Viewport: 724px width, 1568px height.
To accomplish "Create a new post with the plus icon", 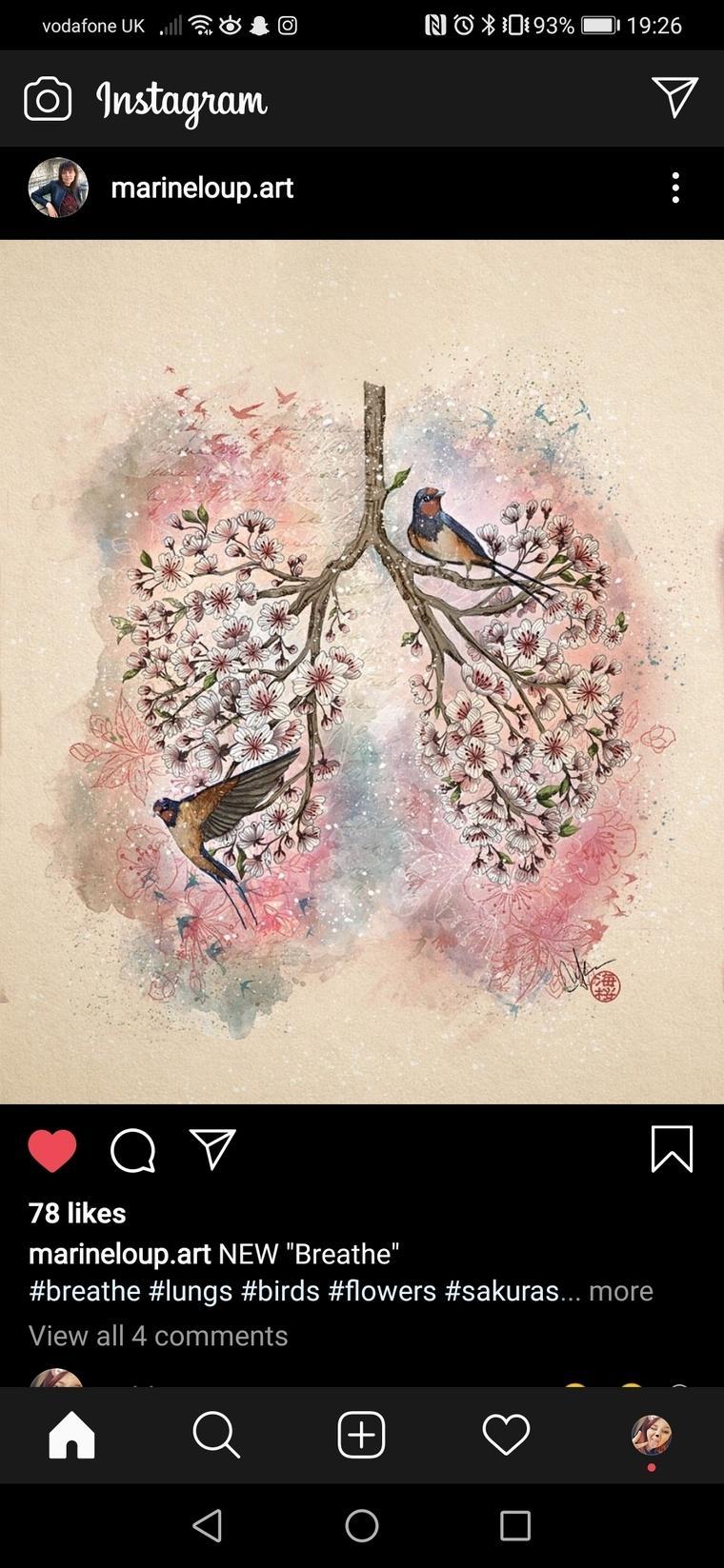I will point(361,1435).
